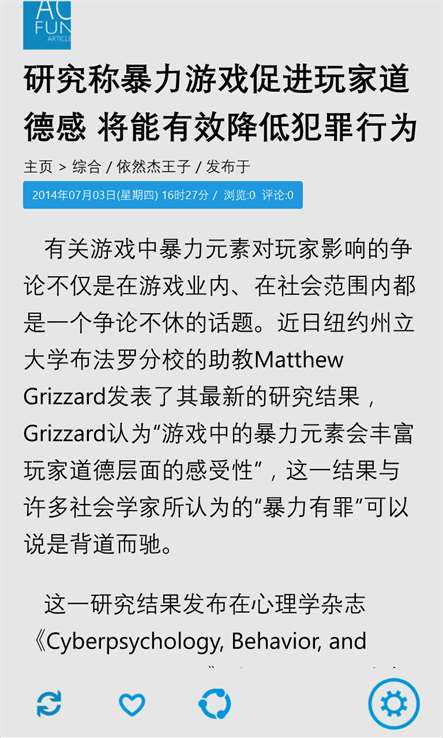Image resolution: width=443 pixels, height=738 pixels.
Task: Open the settings gear button
Action: coord(394,704)
